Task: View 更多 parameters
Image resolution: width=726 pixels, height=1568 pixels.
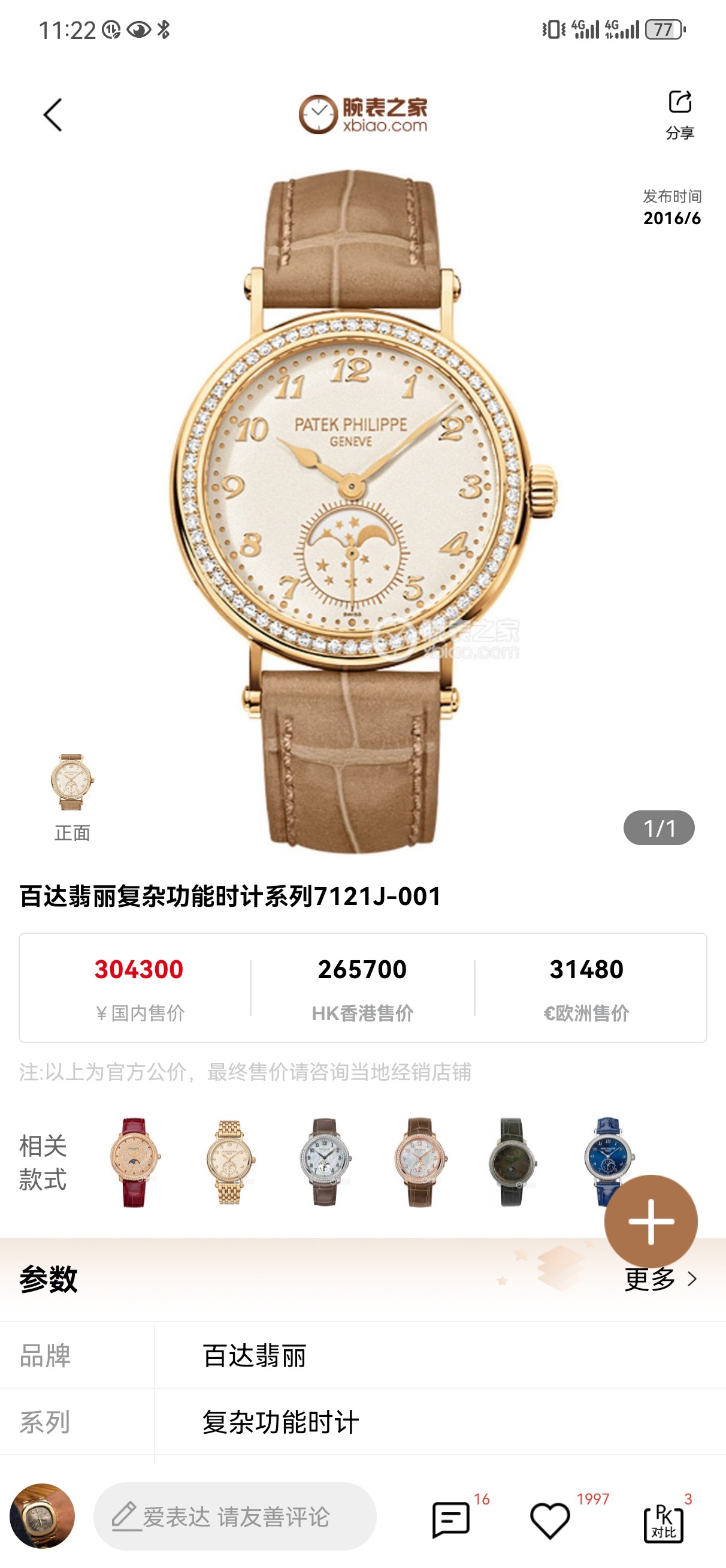Action: 660,1278
